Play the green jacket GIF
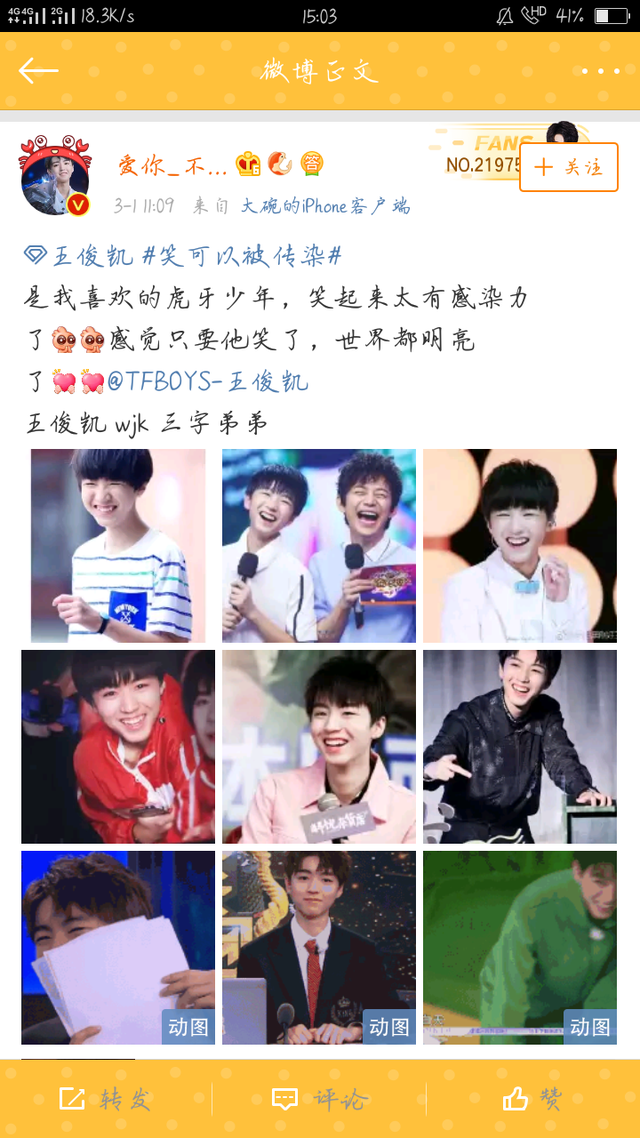640x1138 pixels. (x=519, y=947)
